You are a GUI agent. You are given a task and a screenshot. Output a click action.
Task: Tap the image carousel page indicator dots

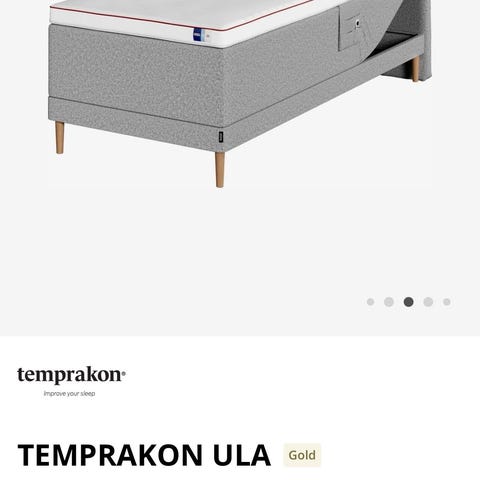coord(409,302)
